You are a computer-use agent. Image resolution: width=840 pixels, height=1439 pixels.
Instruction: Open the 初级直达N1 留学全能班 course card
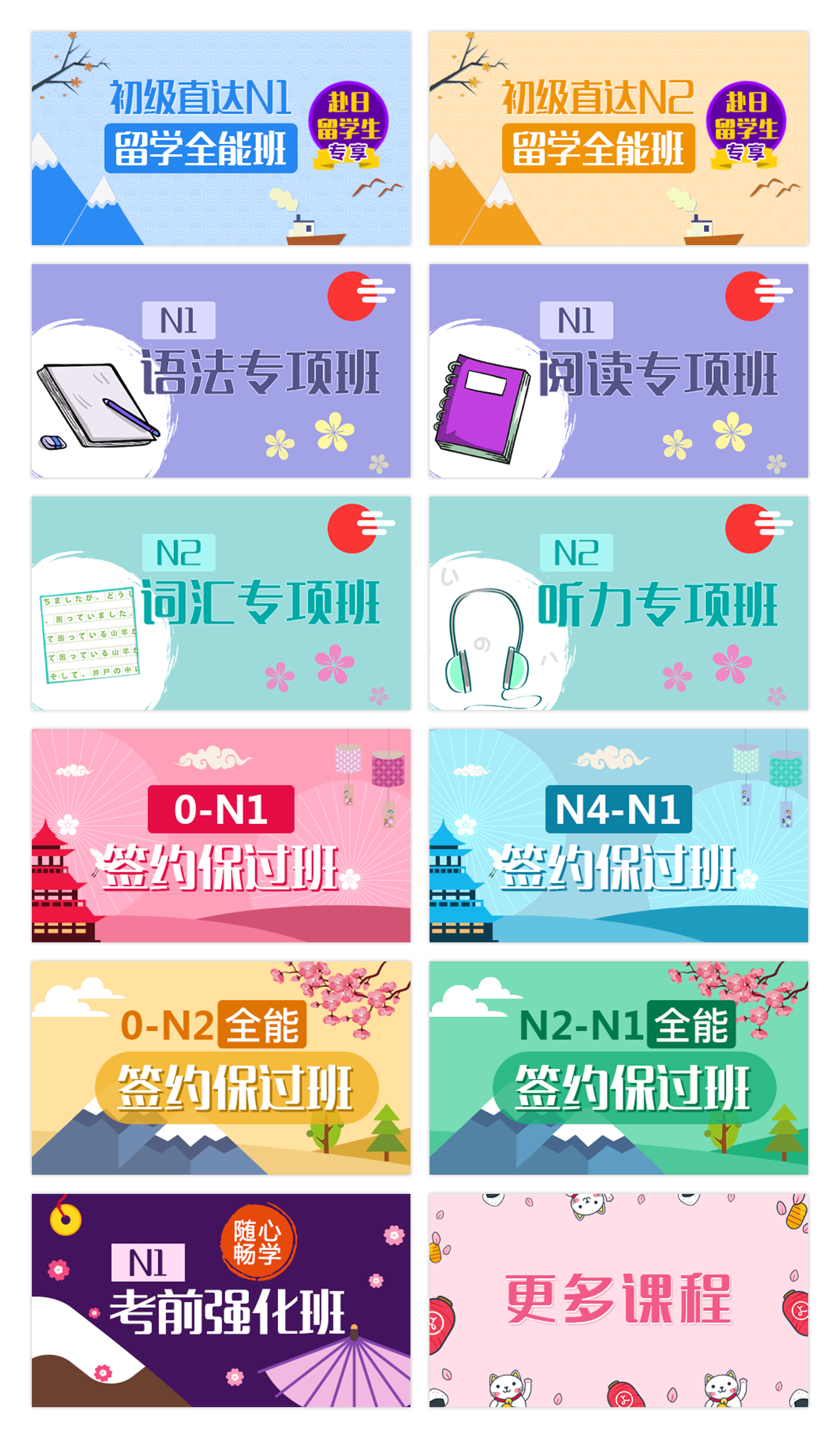[x=221, y=138]
